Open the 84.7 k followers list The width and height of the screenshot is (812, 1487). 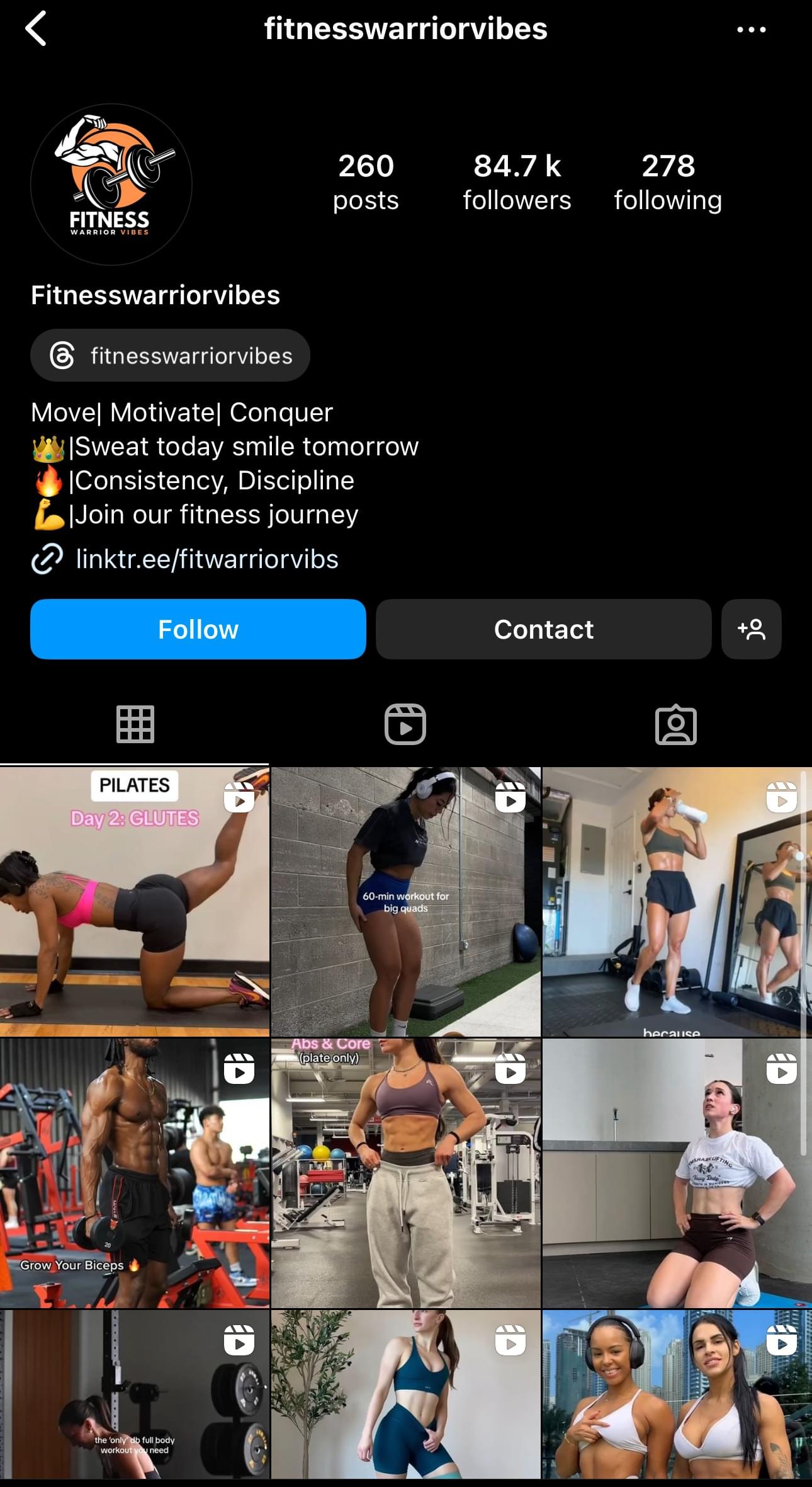pos(517,182)
